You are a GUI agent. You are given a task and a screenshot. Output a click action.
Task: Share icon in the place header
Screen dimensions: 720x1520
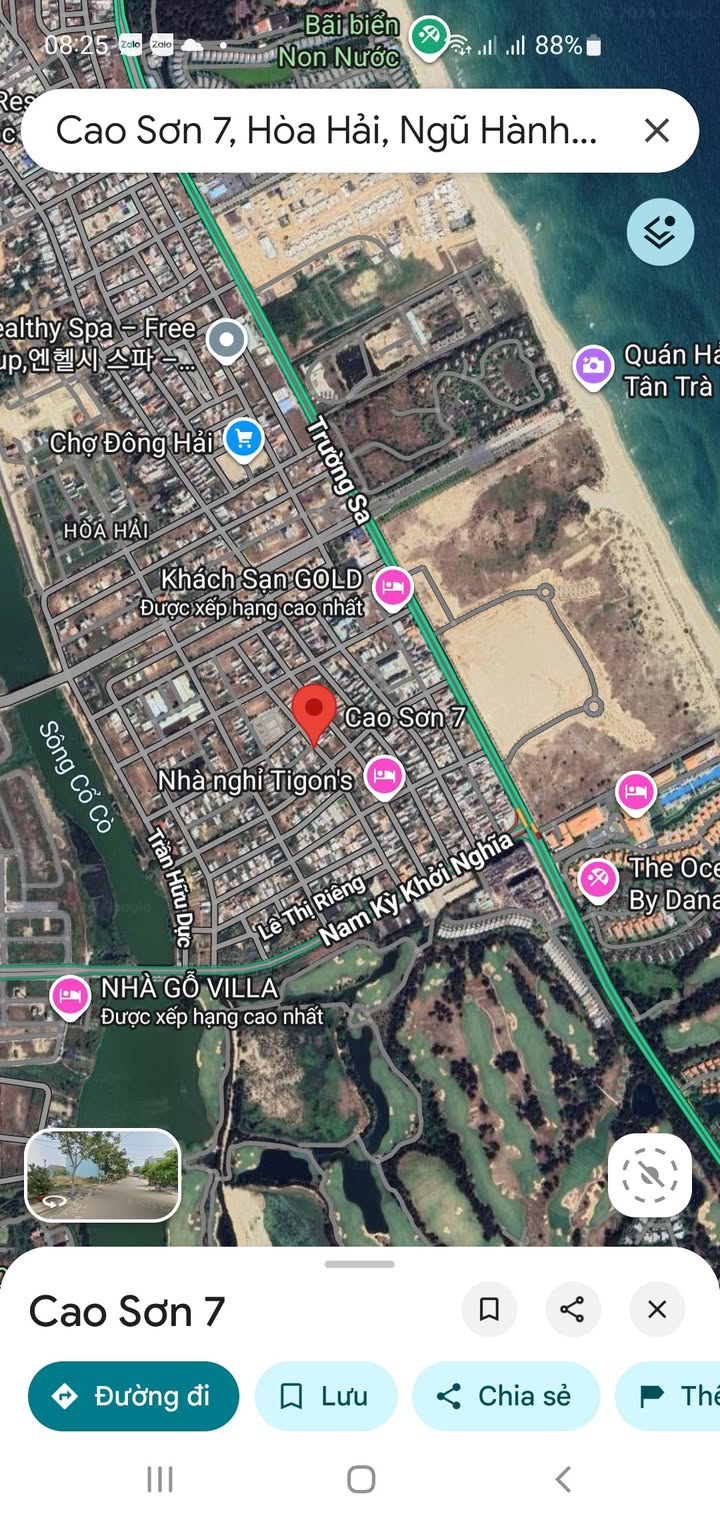[573, 1309]
